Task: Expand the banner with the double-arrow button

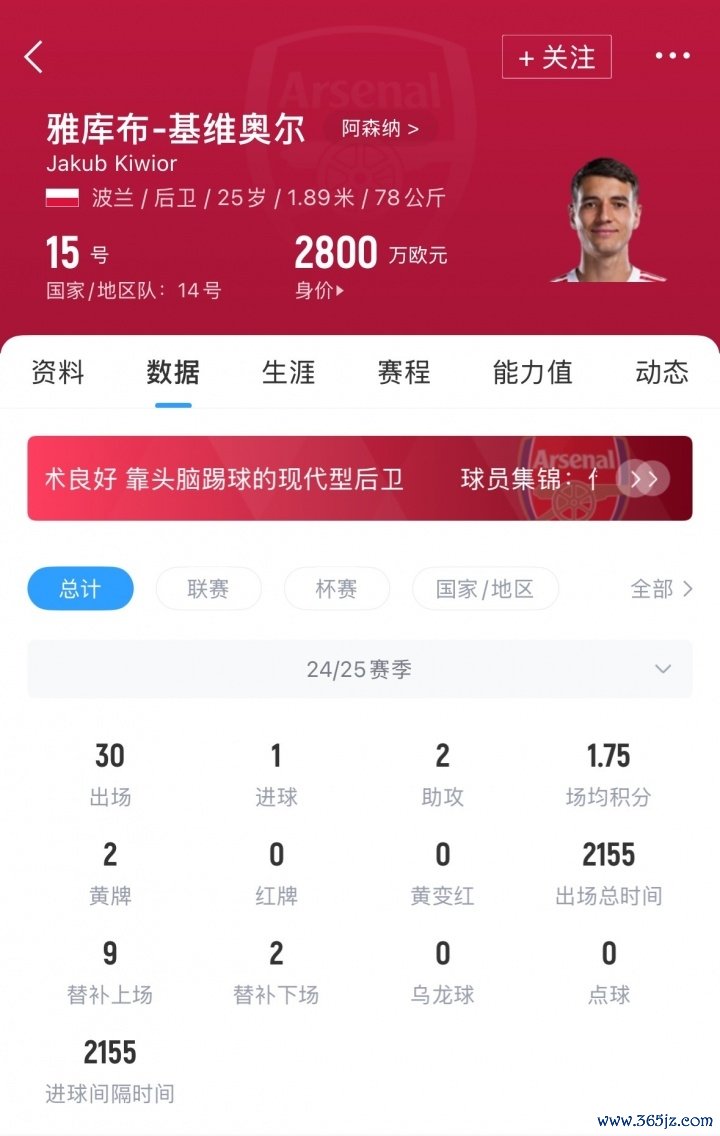Action: (644, 479)
